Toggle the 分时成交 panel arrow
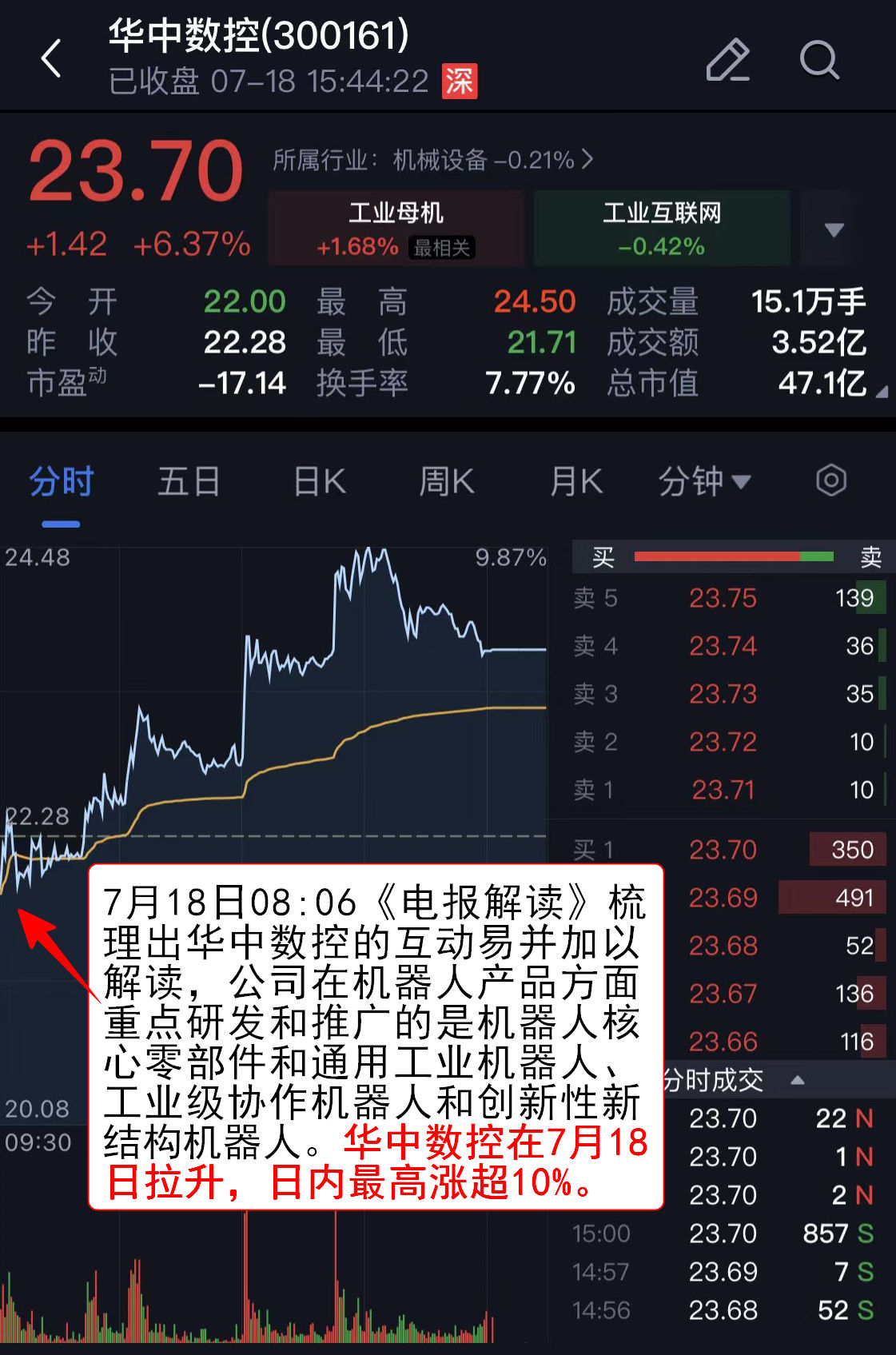Viewport: 896px width, 1355px height. (x=797, y=1081)
